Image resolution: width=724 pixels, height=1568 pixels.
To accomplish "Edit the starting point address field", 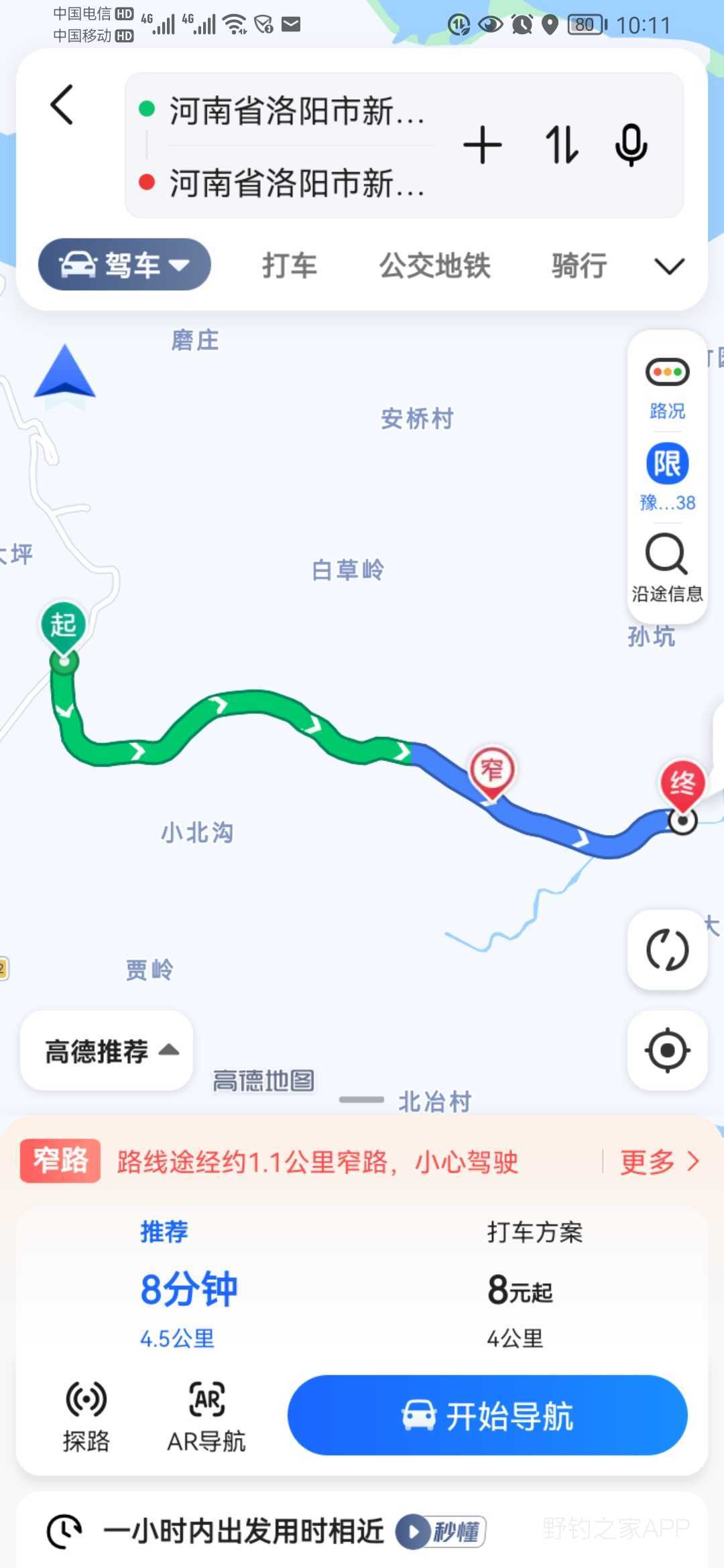I will coord(295,110).
